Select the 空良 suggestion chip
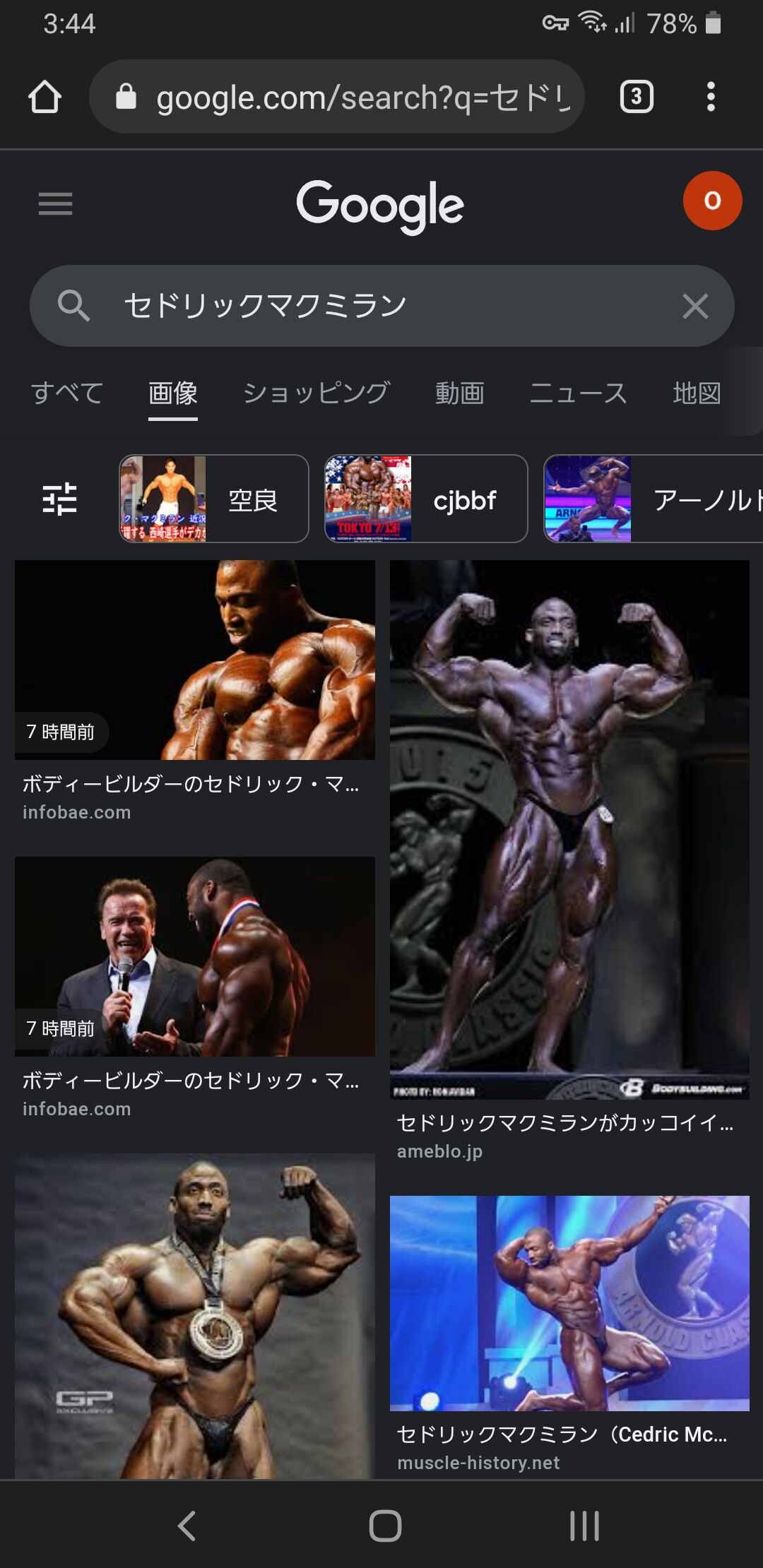 (x=214, y=499)
